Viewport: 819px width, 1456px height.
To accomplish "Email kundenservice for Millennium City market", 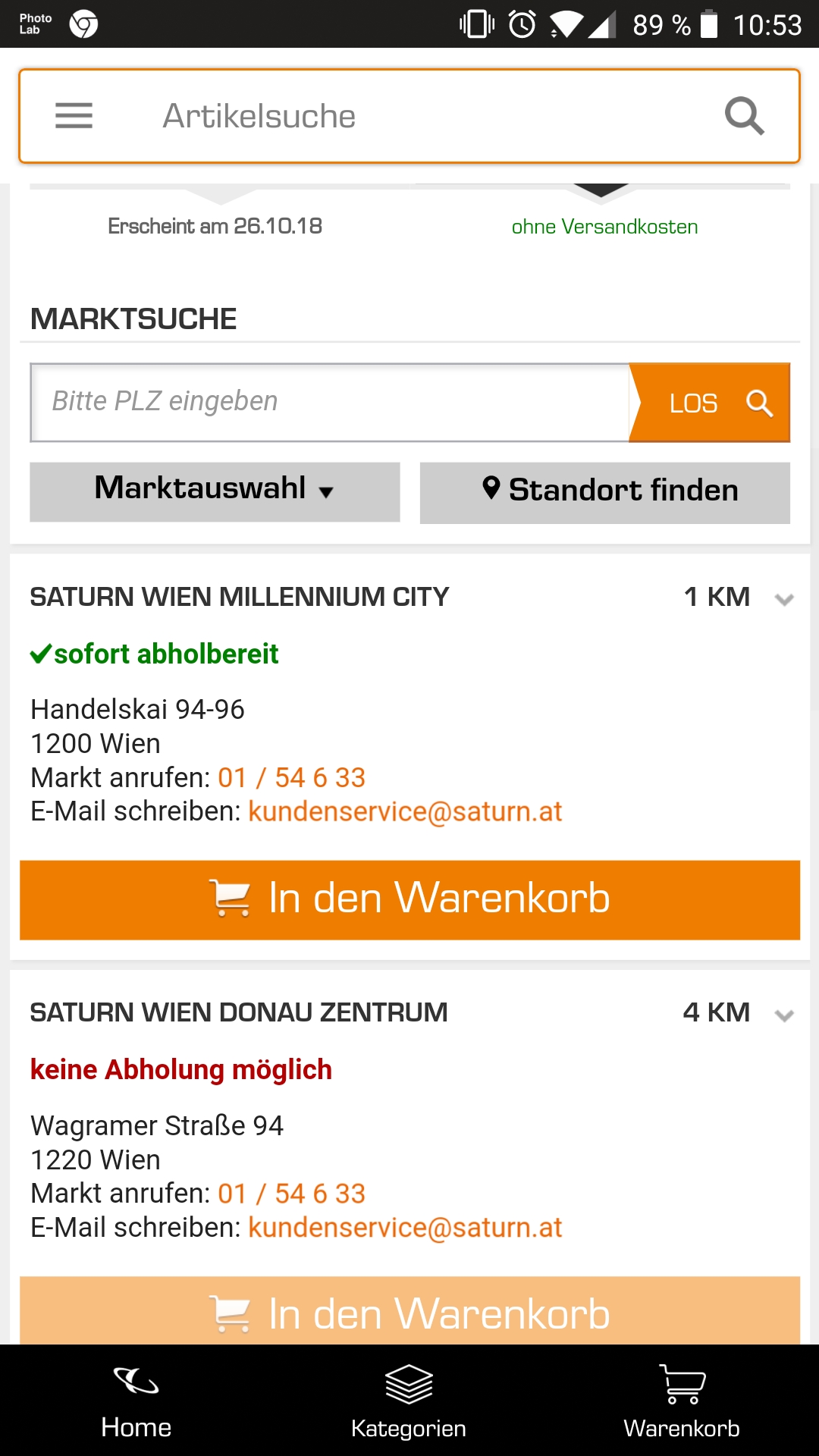I will (x=405, y=811).
